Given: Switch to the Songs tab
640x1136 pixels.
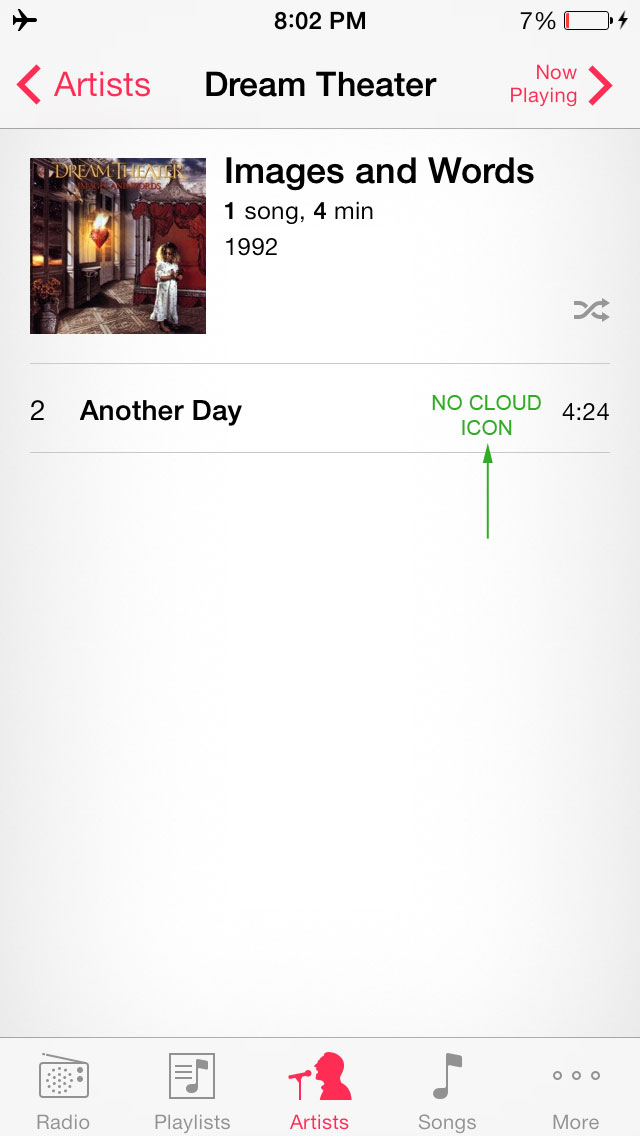Looking at the screenshot, I should click(x=447, y=1090).
